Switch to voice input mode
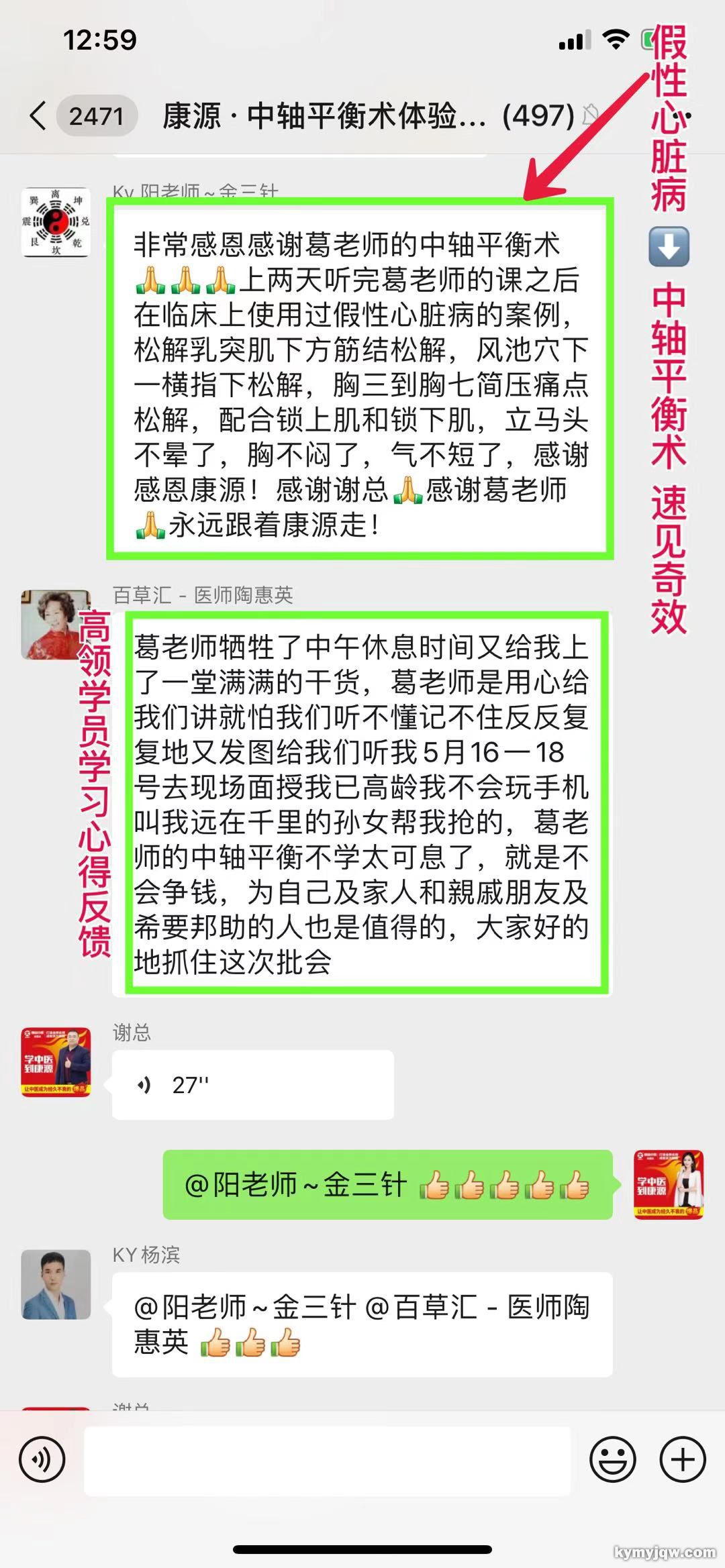This screenshot has width=725, height=1568. click(42, 1459)
